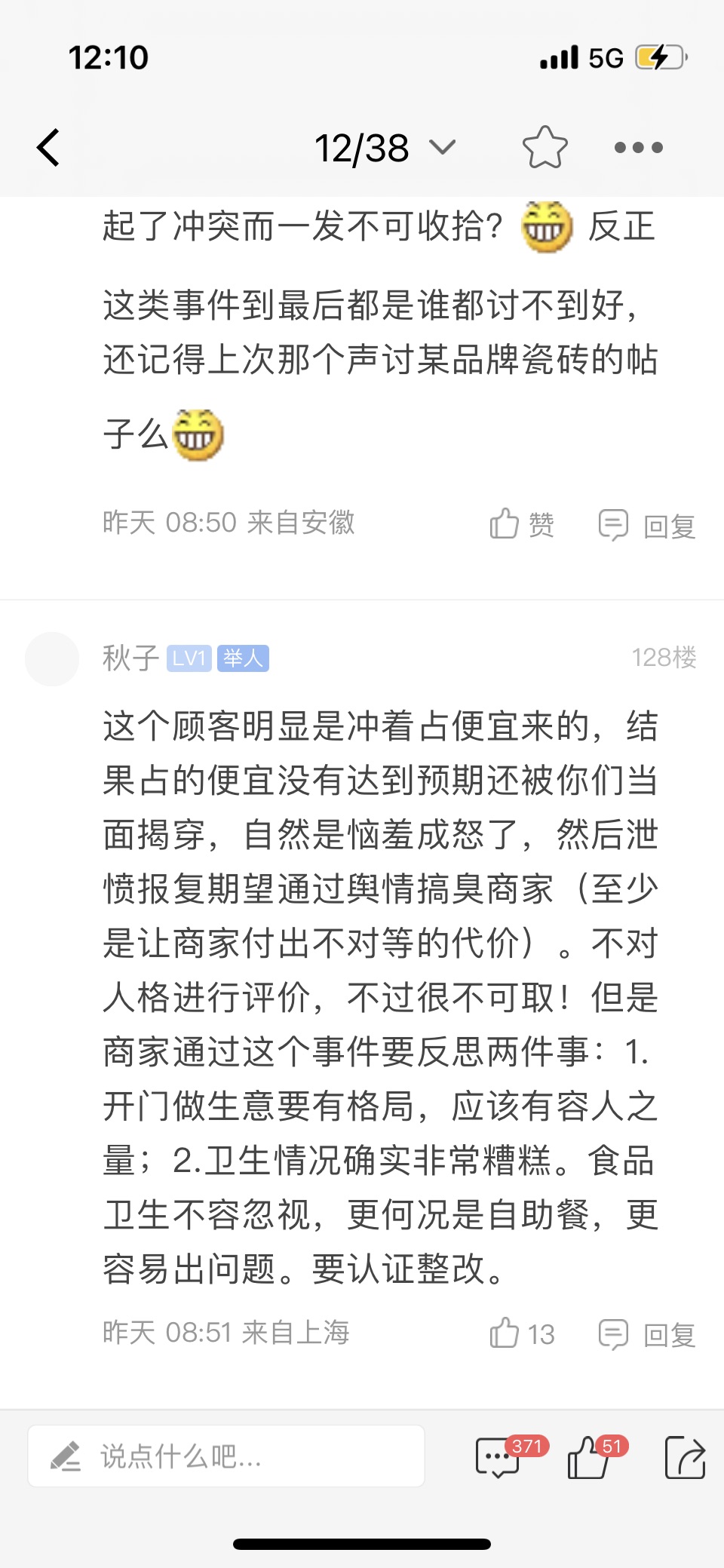Open the three-dot overflow menu
The width and height of the screenshot is (724, 1568).
click(638, 148)
